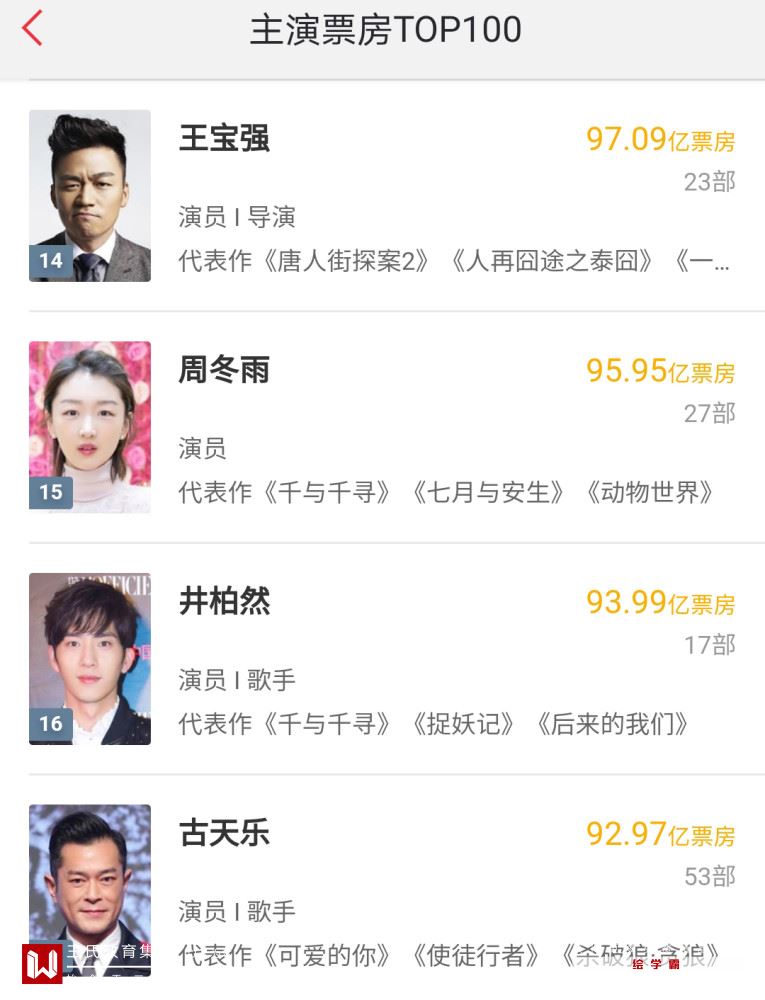The image size is (765, 1000).
Task: Go back using the red arrow
Action: pos(32,29)
